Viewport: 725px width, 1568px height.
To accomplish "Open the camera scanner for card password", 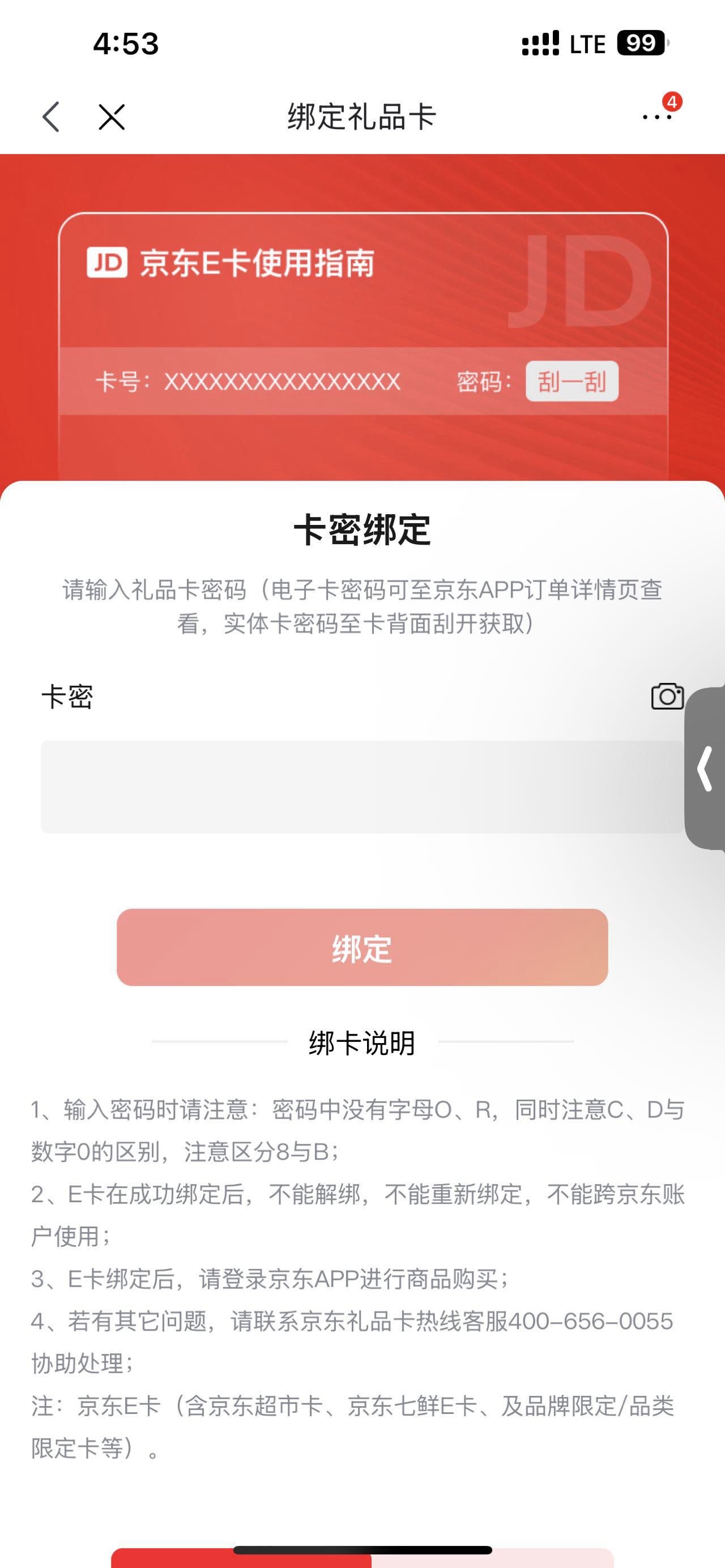I will click(x=667, y=697).
